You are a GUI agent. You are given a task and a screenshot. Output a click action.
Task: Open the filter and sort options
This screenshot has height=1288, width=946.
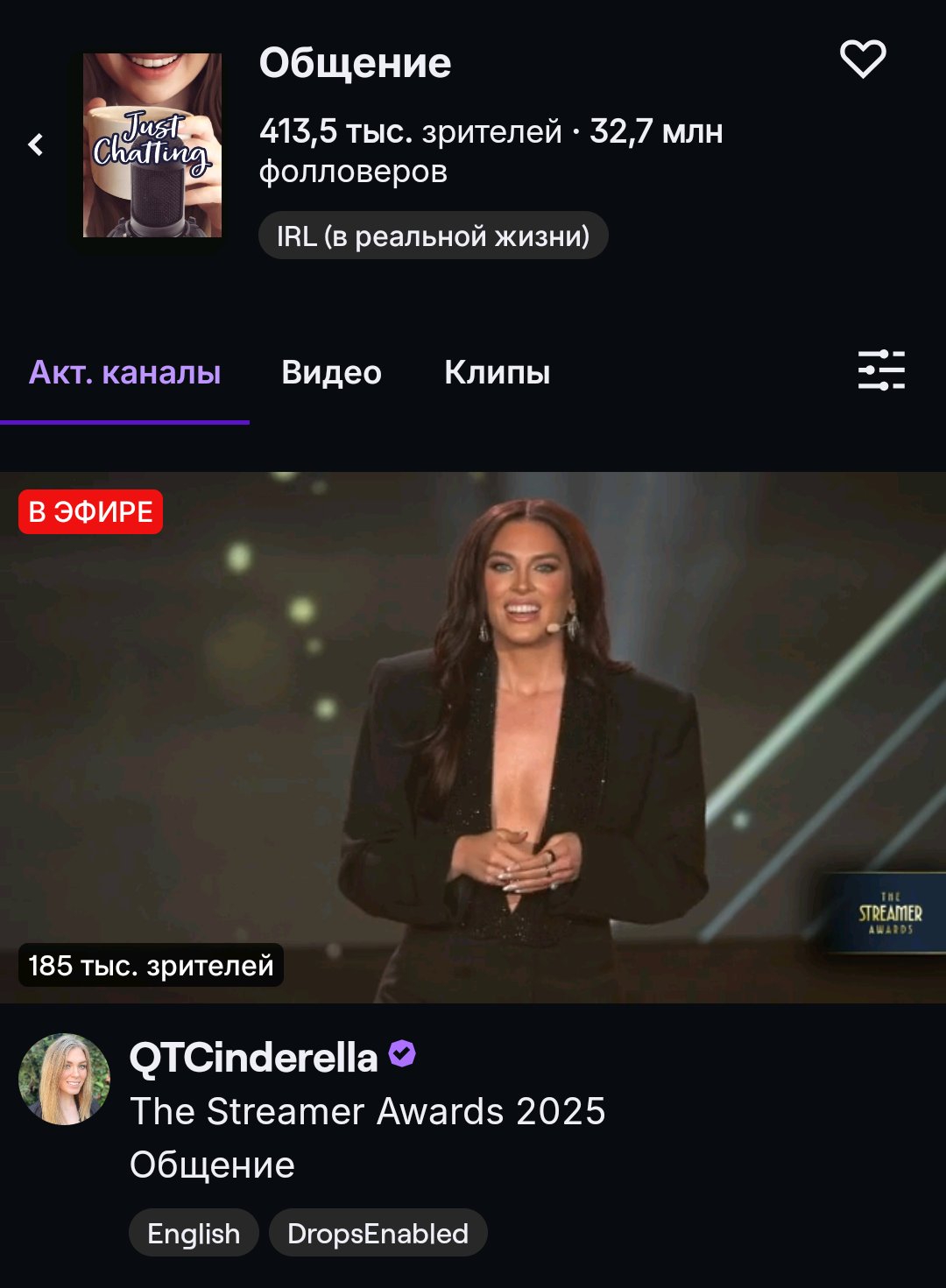click(x=881, y=370)
